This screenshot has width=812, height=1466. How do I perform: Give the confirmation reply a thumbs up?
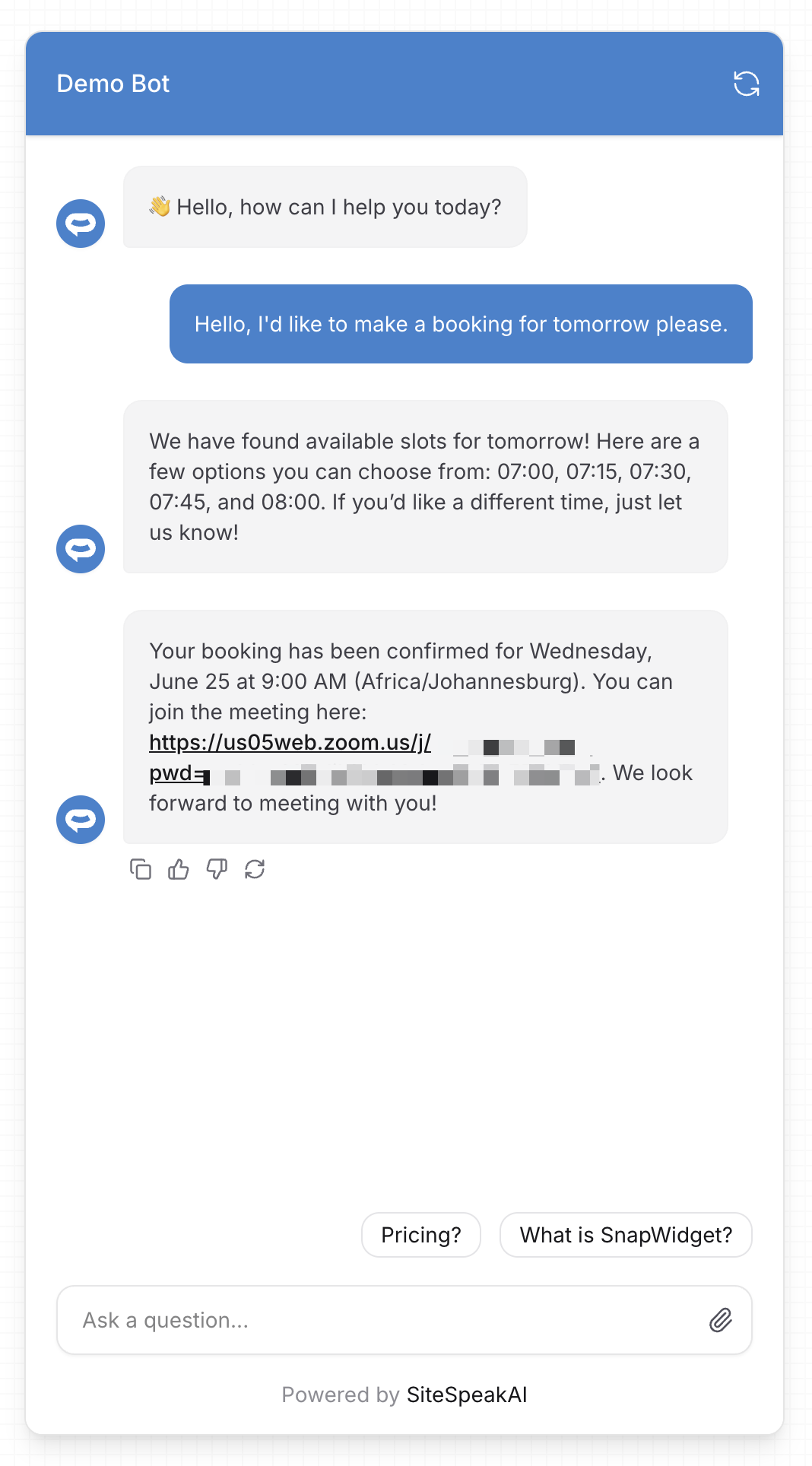[x=179, y=869]
